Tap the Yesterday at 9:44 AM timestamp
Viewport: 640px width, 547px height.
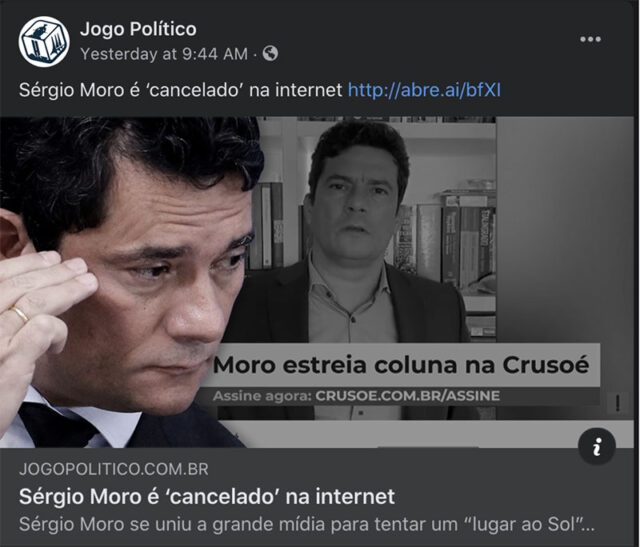164,53
